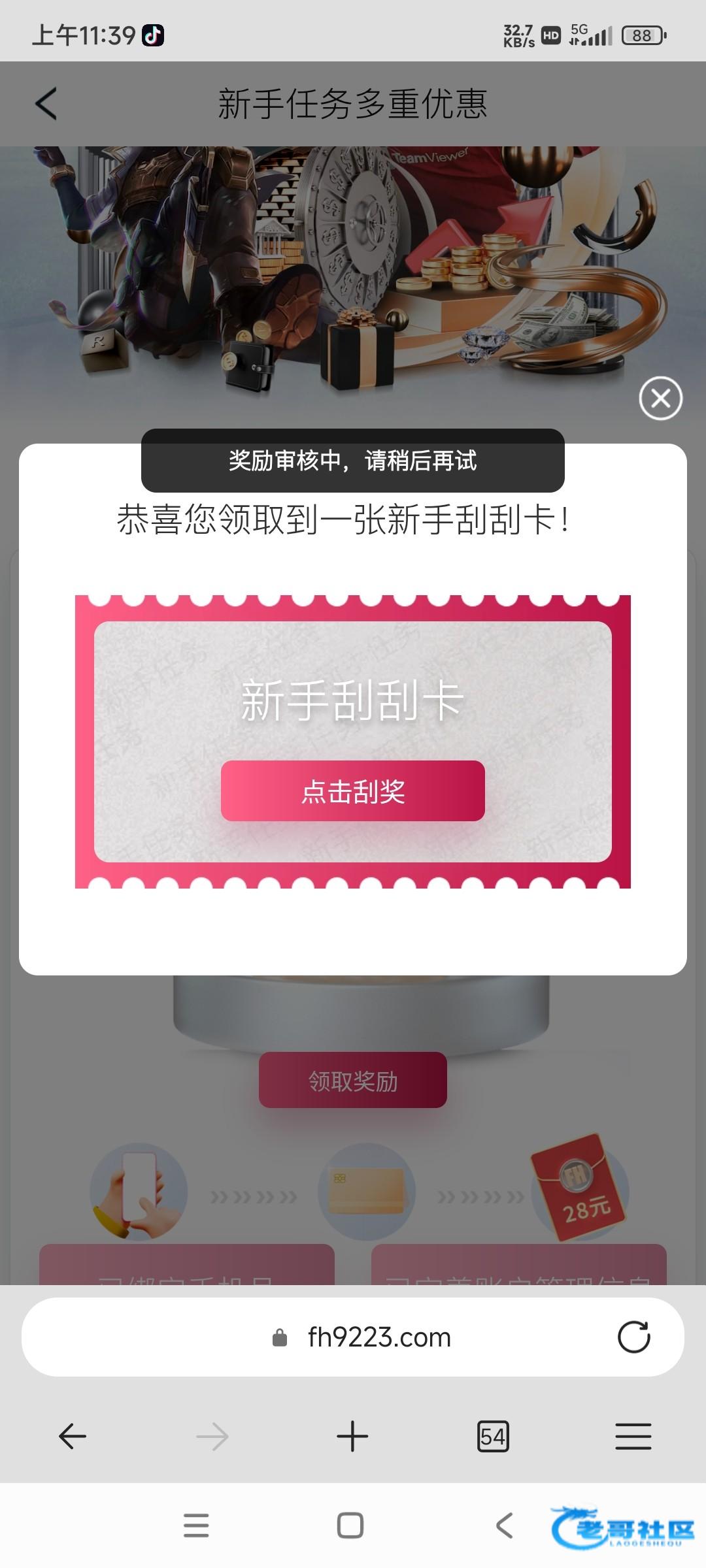This screenshot has height=1568, width=706.
Task: Go to the system home screen
Action: pyautogui.click(x=350, y=1526)
